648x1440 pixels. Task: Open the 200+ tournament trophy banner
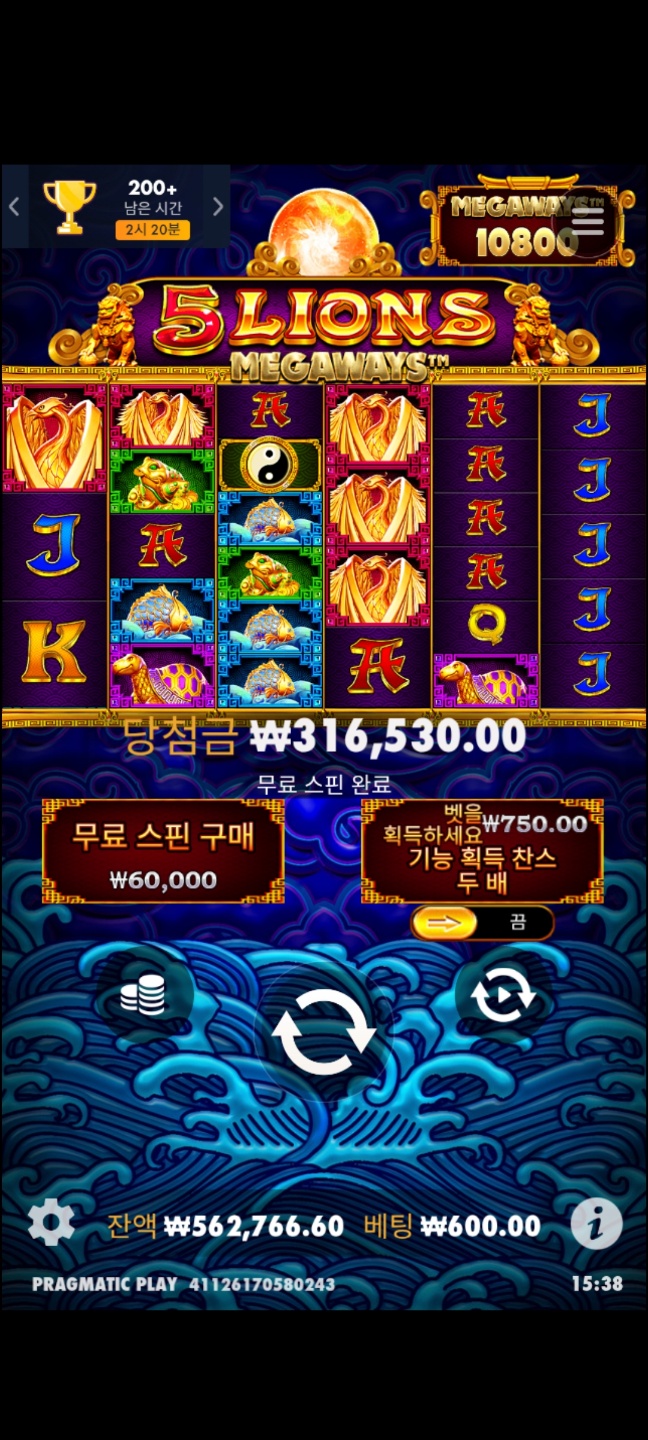coord(116,207)
